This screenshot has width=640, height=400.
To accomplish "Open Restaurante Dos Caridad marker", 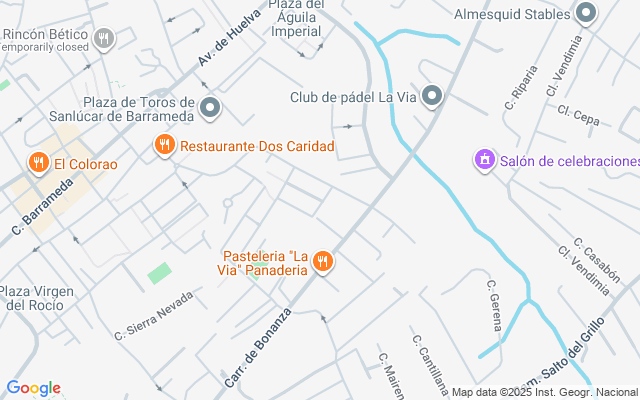I will 165,145.
